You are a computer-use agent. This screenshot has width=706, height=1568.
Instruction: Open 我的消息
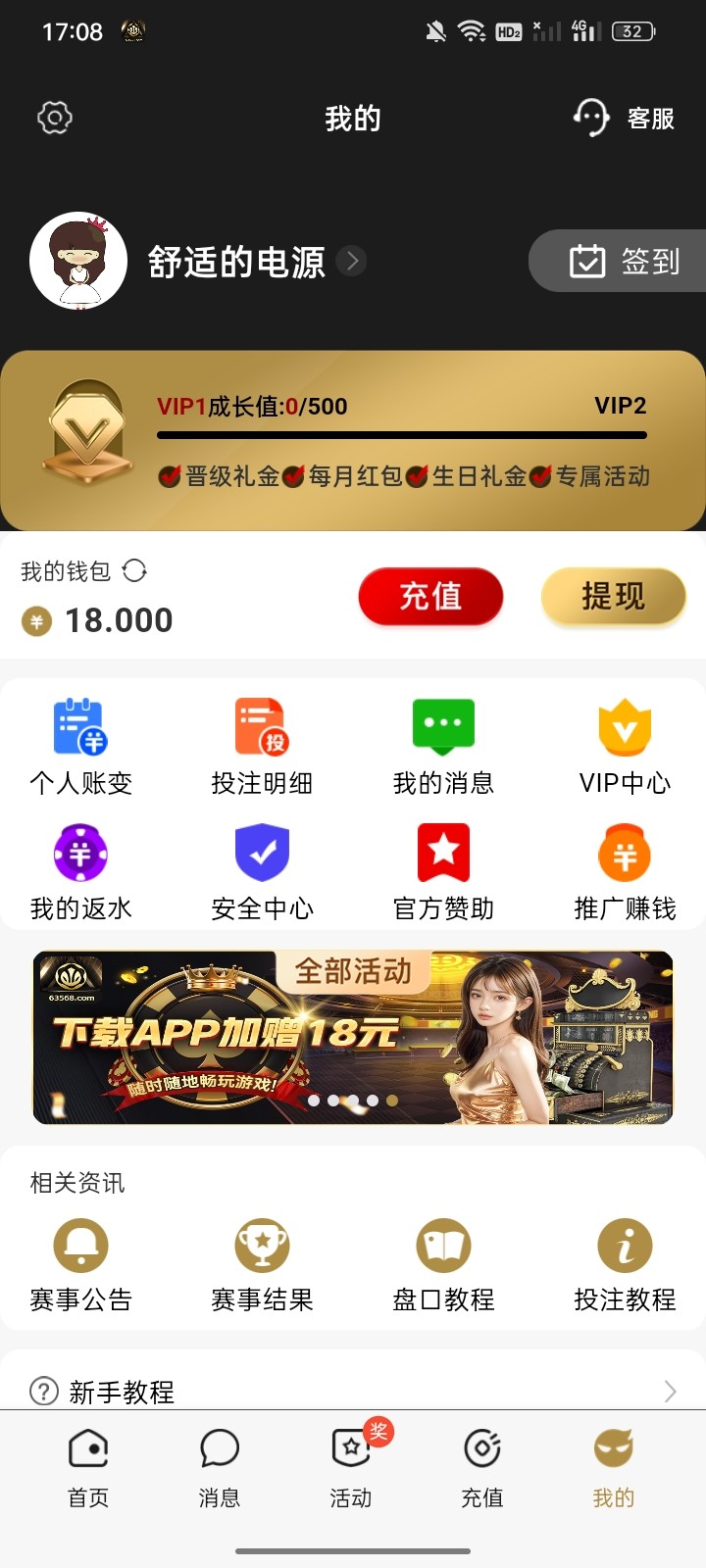[x=443, y=747]
